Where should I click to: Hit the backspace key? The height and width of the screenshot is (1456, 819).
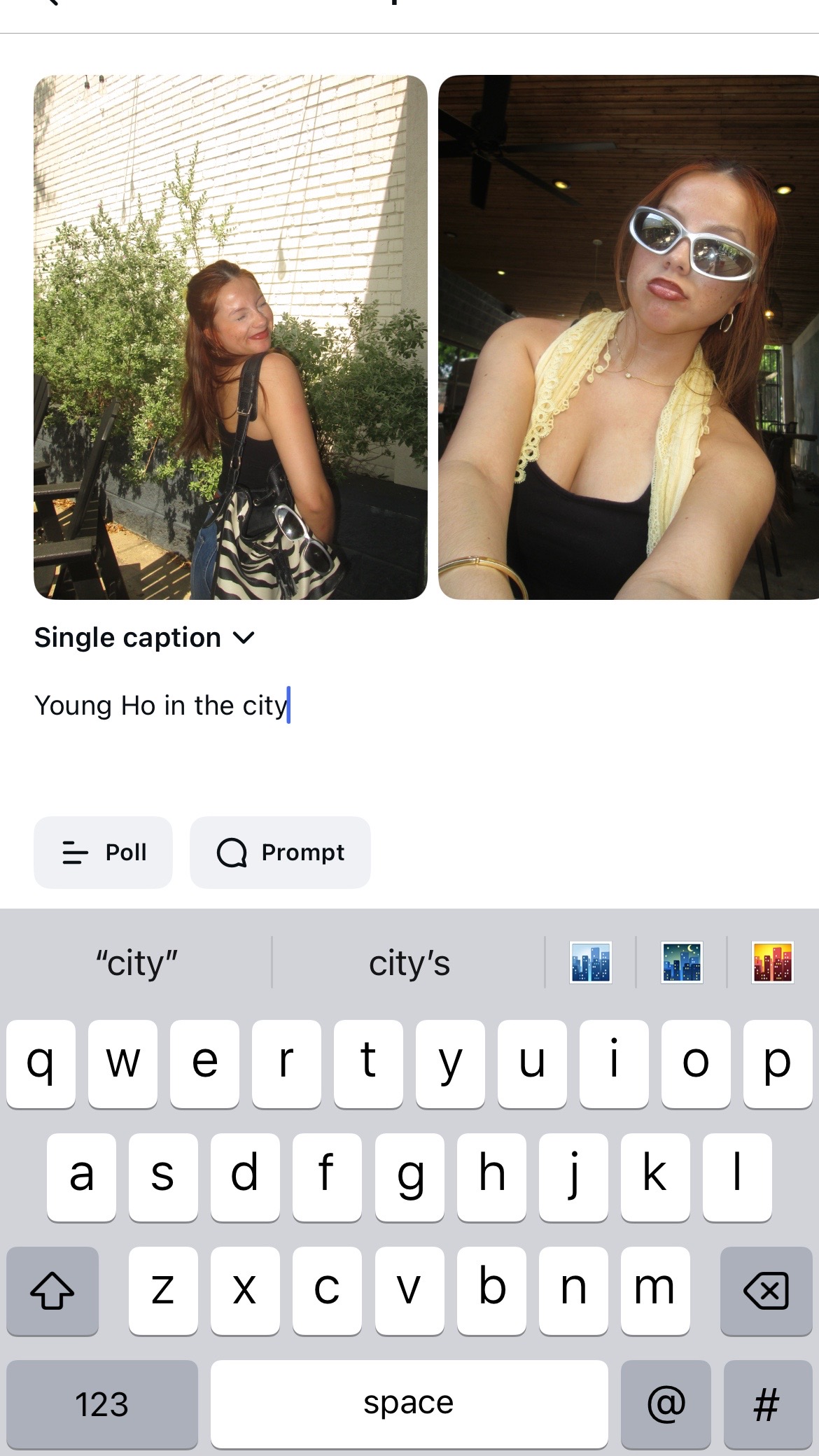[x=766, y=1291]
